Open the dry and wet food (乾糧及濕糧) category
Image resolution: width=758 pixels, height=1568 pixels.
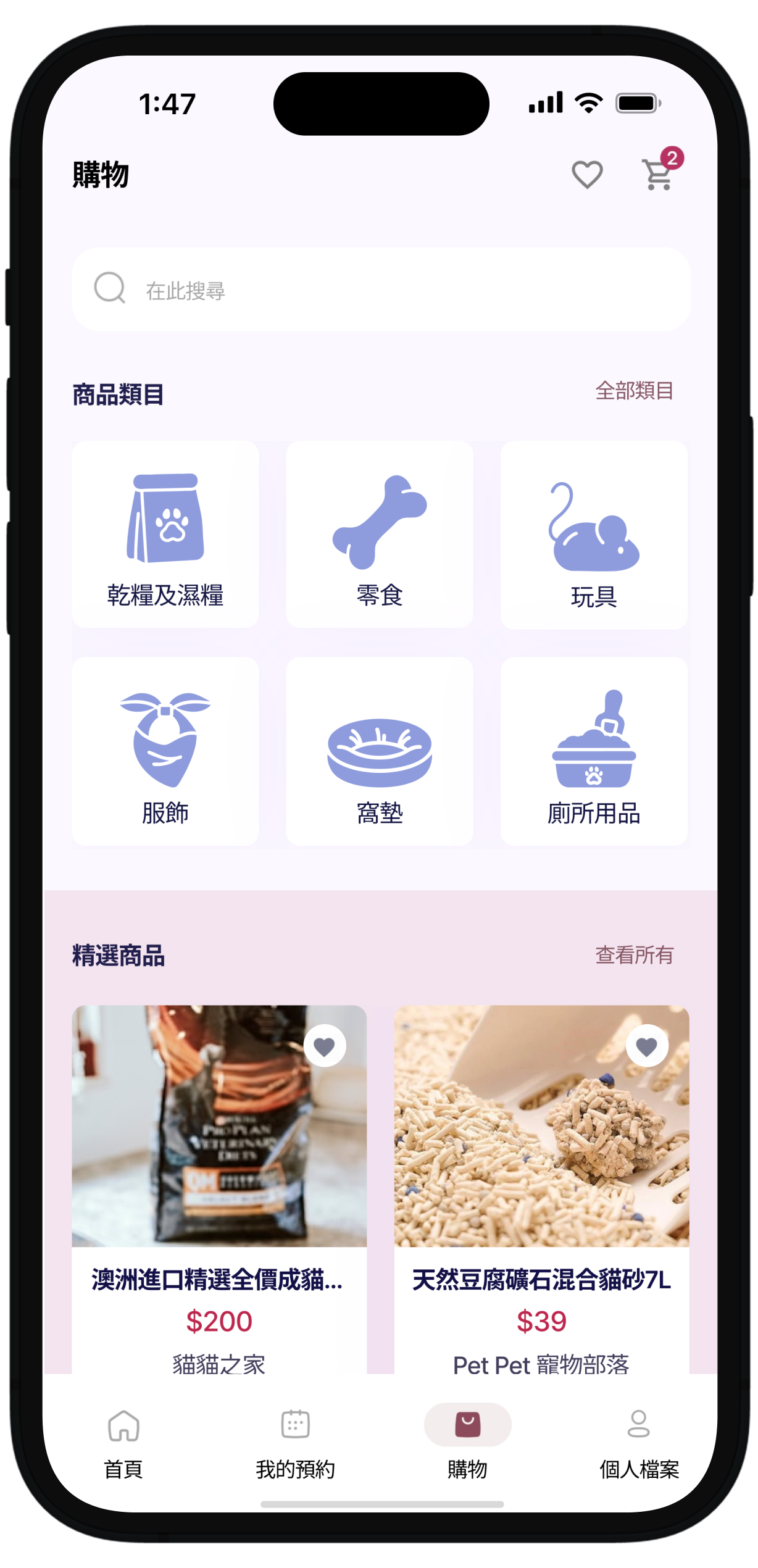pos(165,533)
